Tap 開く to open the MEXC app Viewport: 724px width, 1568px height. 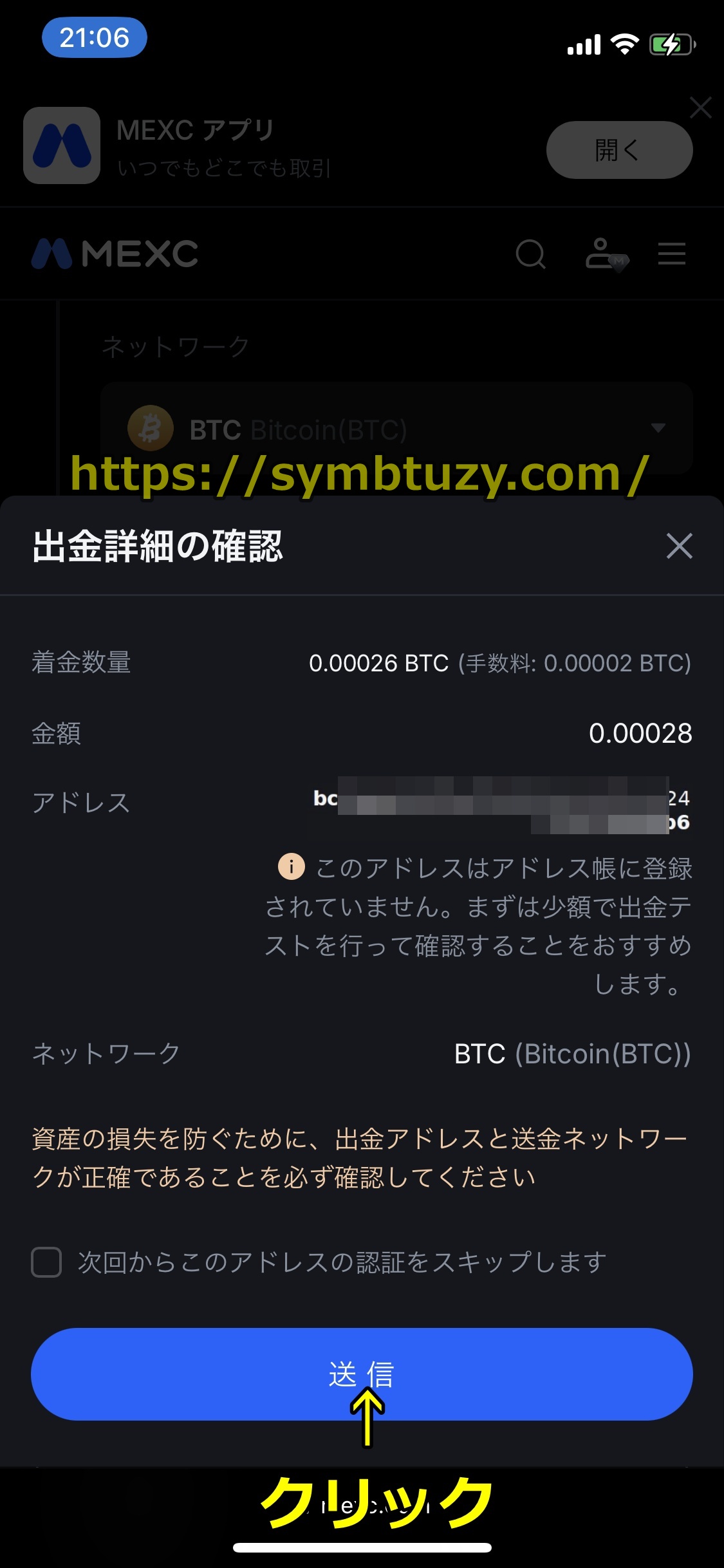tap(619, 150)
